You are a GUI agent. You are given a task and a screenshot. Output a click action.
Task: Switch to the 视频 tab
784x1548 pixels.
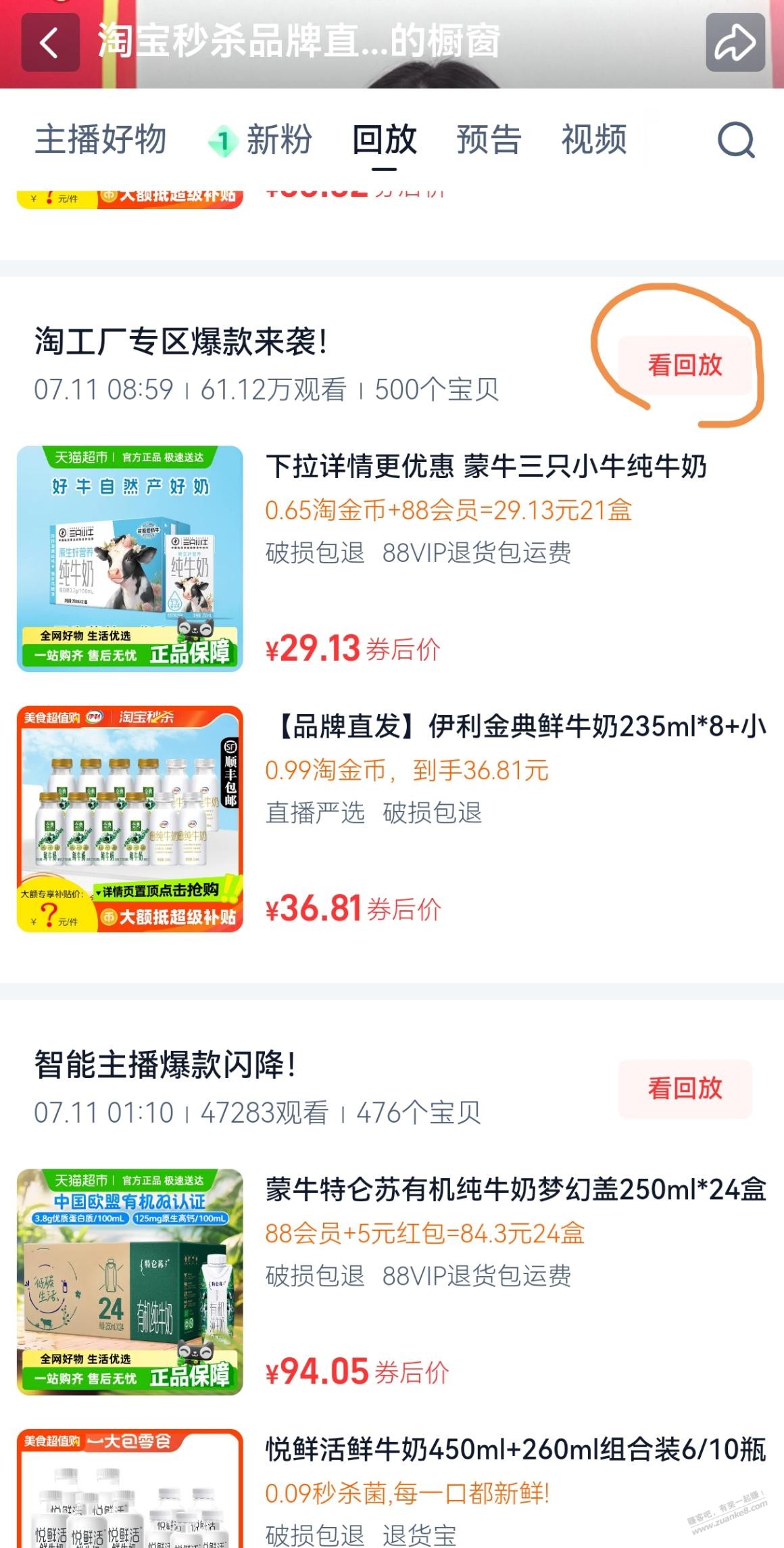[x=594, y=140]
